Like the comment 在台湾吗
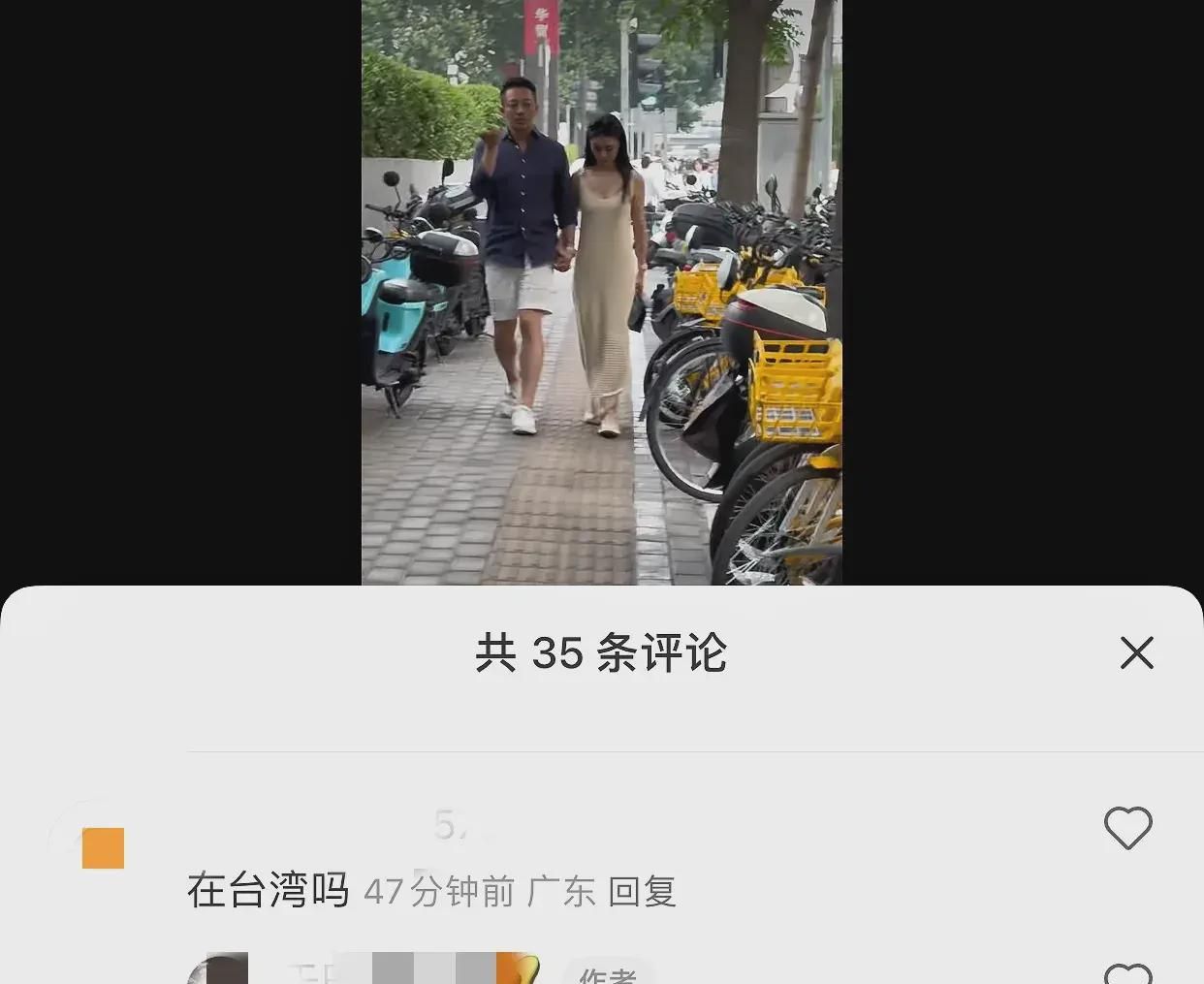The height and width of the screenshot is (984, 1204). coord(1127,828)
